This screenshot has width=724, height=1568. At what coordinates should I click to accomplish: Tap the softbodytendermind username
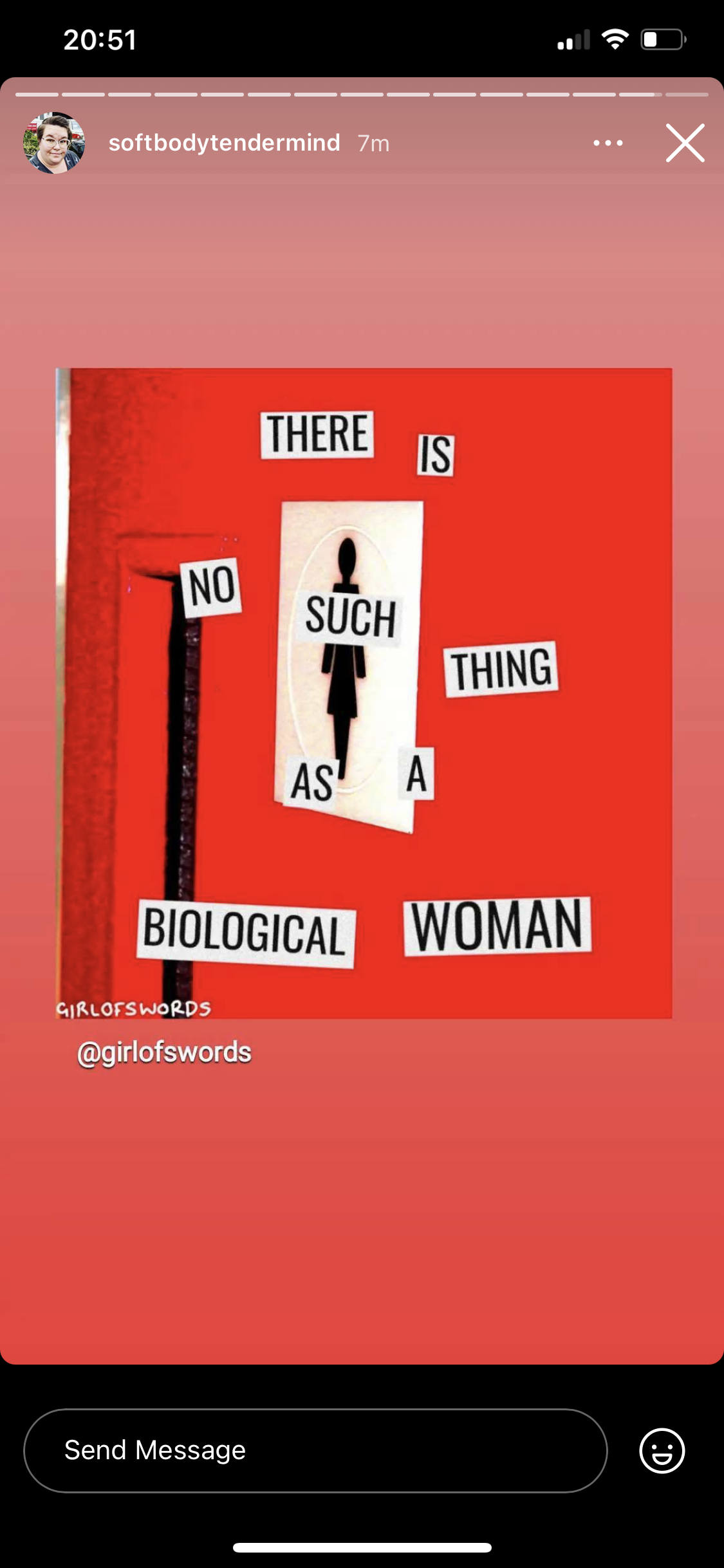click(224, 143)
